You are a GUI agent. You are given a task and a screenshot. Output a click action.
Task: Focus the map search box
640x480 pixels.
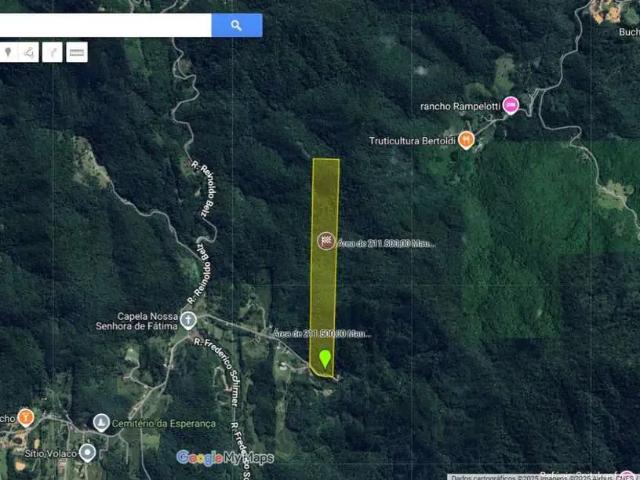(105, 25)
